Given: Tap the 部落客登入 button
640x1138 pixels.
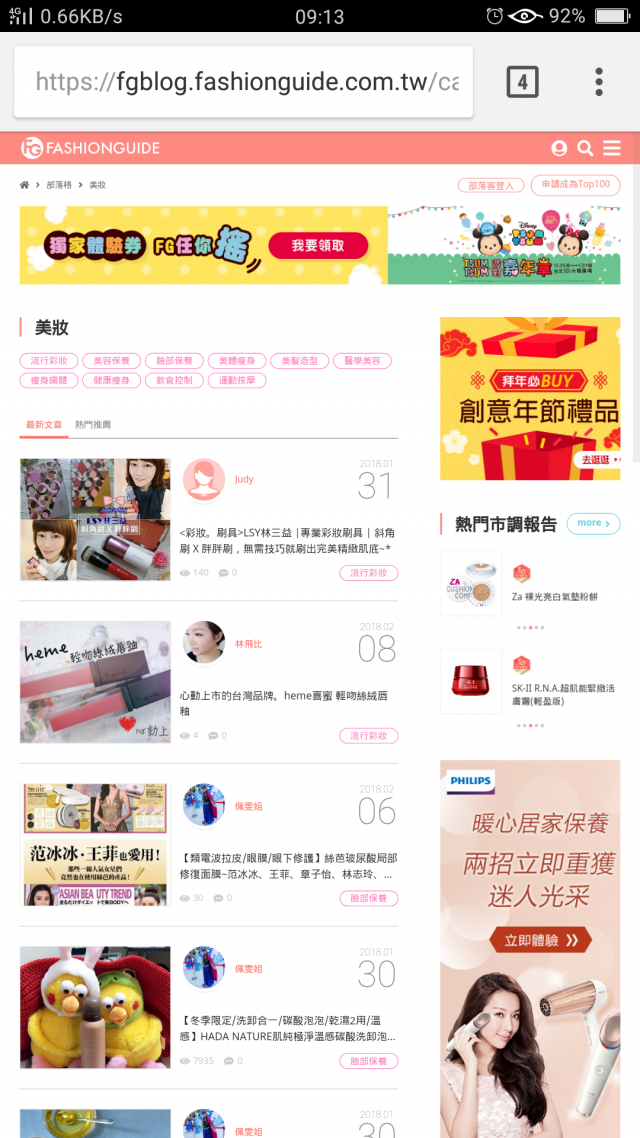Looking at the screenshot, I should click(491, 185).
